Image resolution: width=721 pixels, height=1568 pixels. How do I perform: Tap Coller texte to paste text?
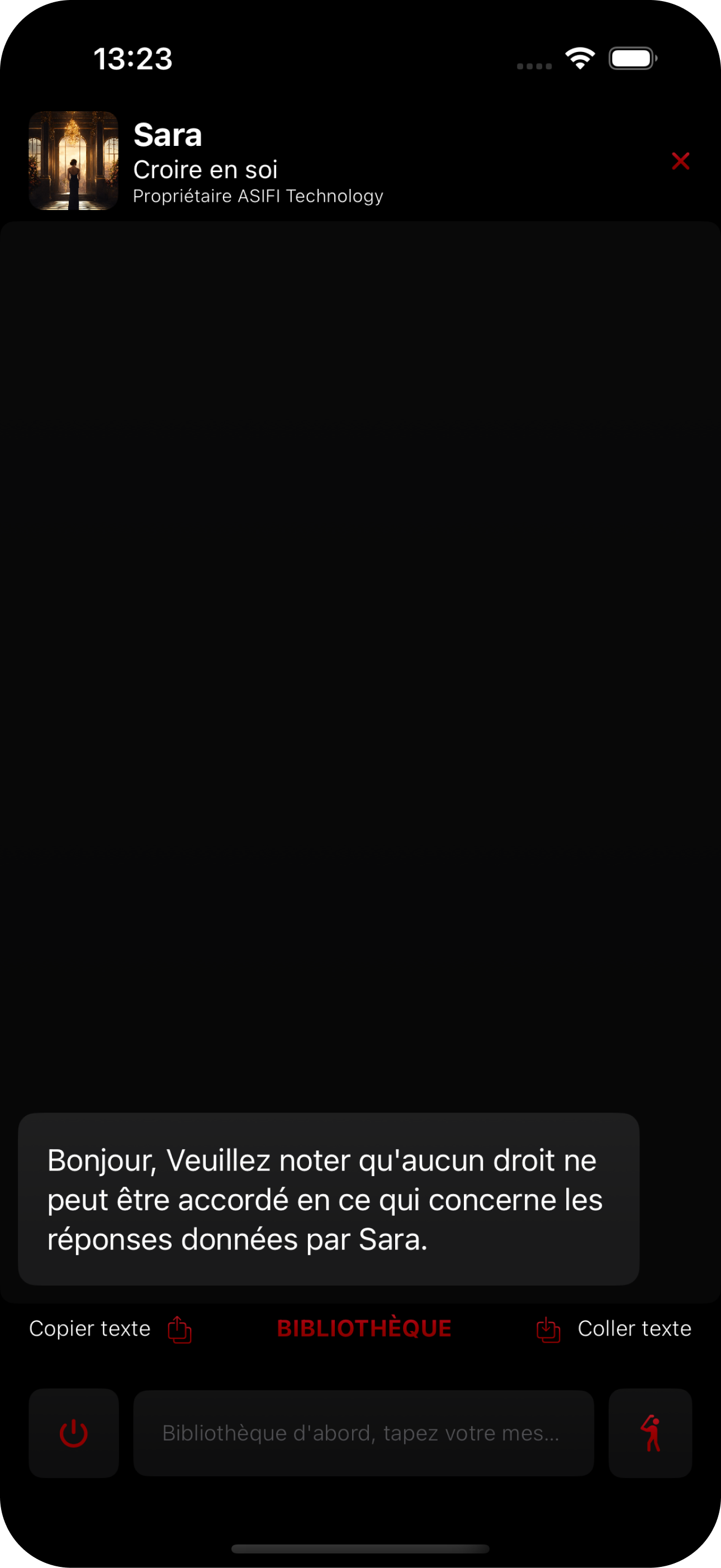614,1329
